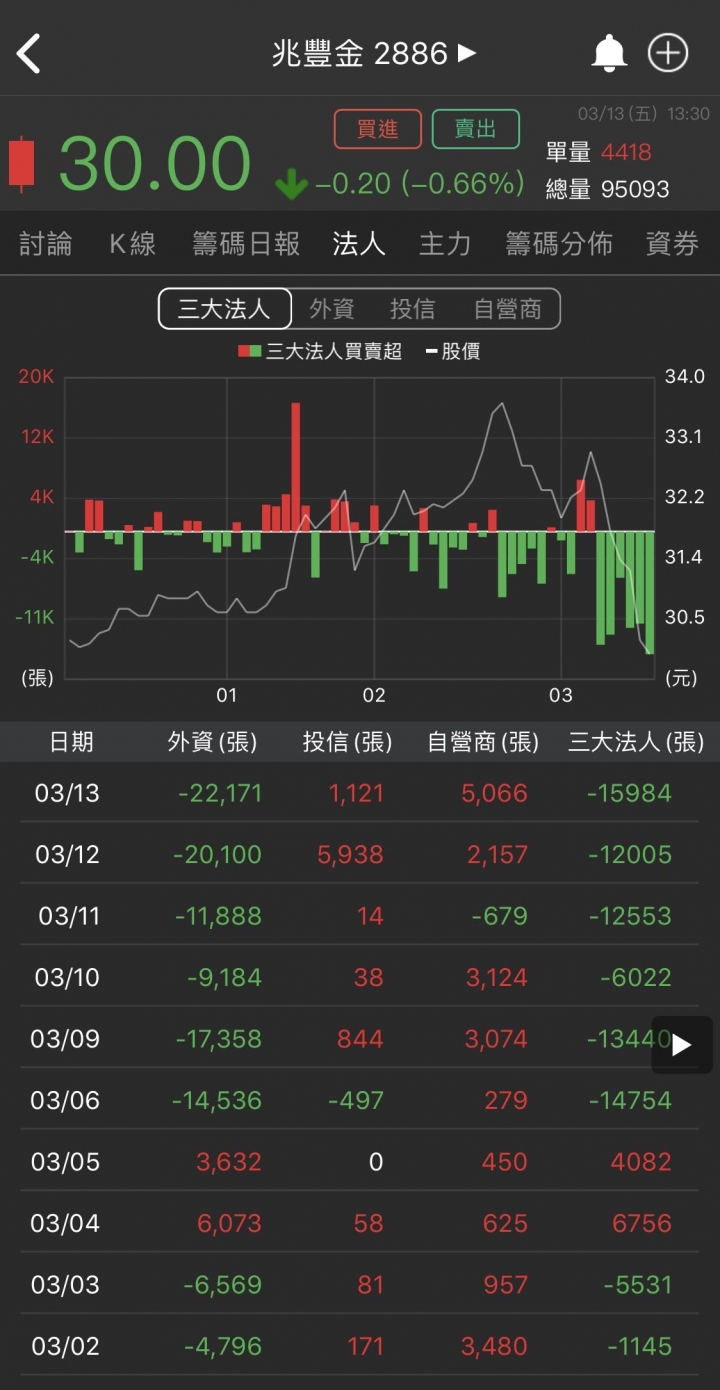Open the 兆豐金 2886 stock switcher
The height and width of the screenshot is (1390, 720).
tap(374, 53)
